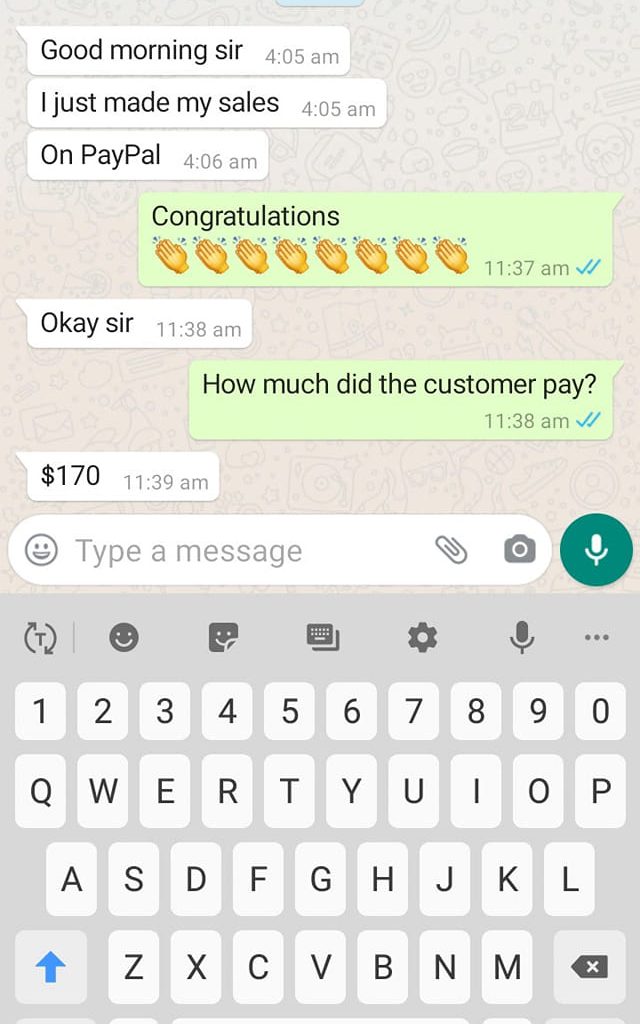Open the emoji picker in message box
The height and width of the screenshot is (1024, 640).
(41, 550)
